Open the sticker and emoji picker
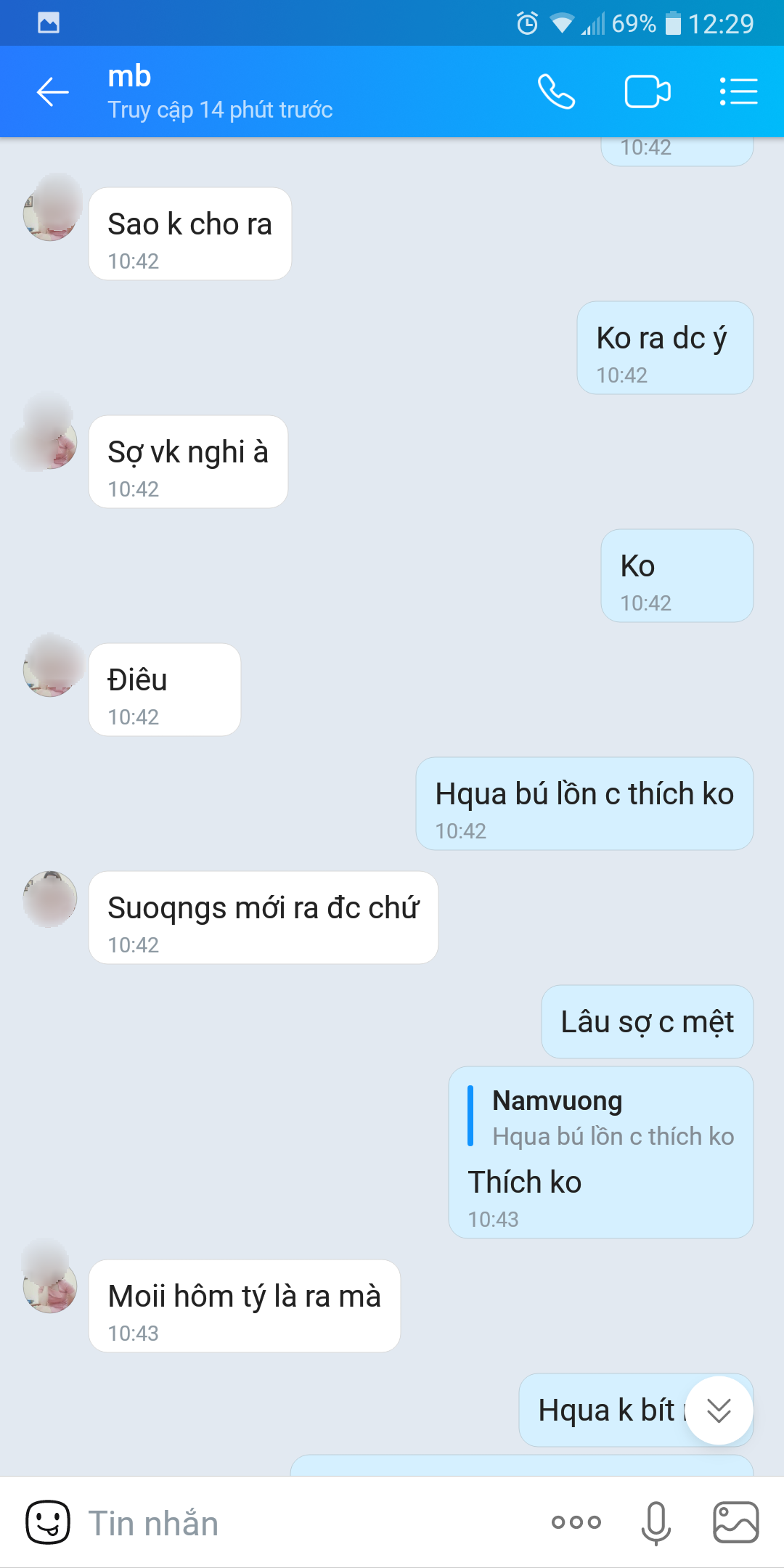This screenshot has width=784, height=1568. coord(48,1522)
